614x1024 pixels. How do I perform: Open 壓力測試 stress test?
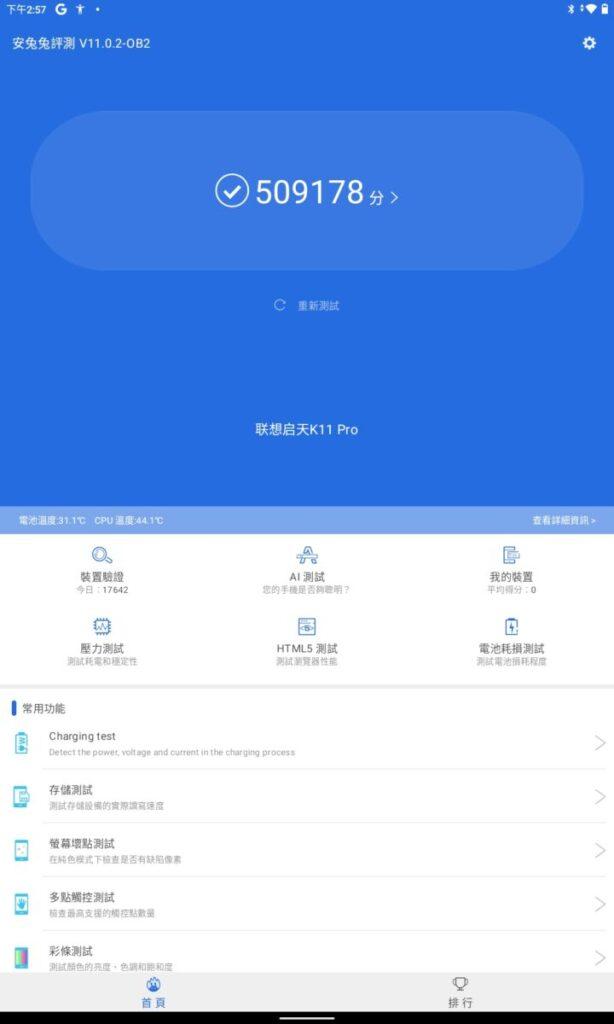click(x=102, y=641)
